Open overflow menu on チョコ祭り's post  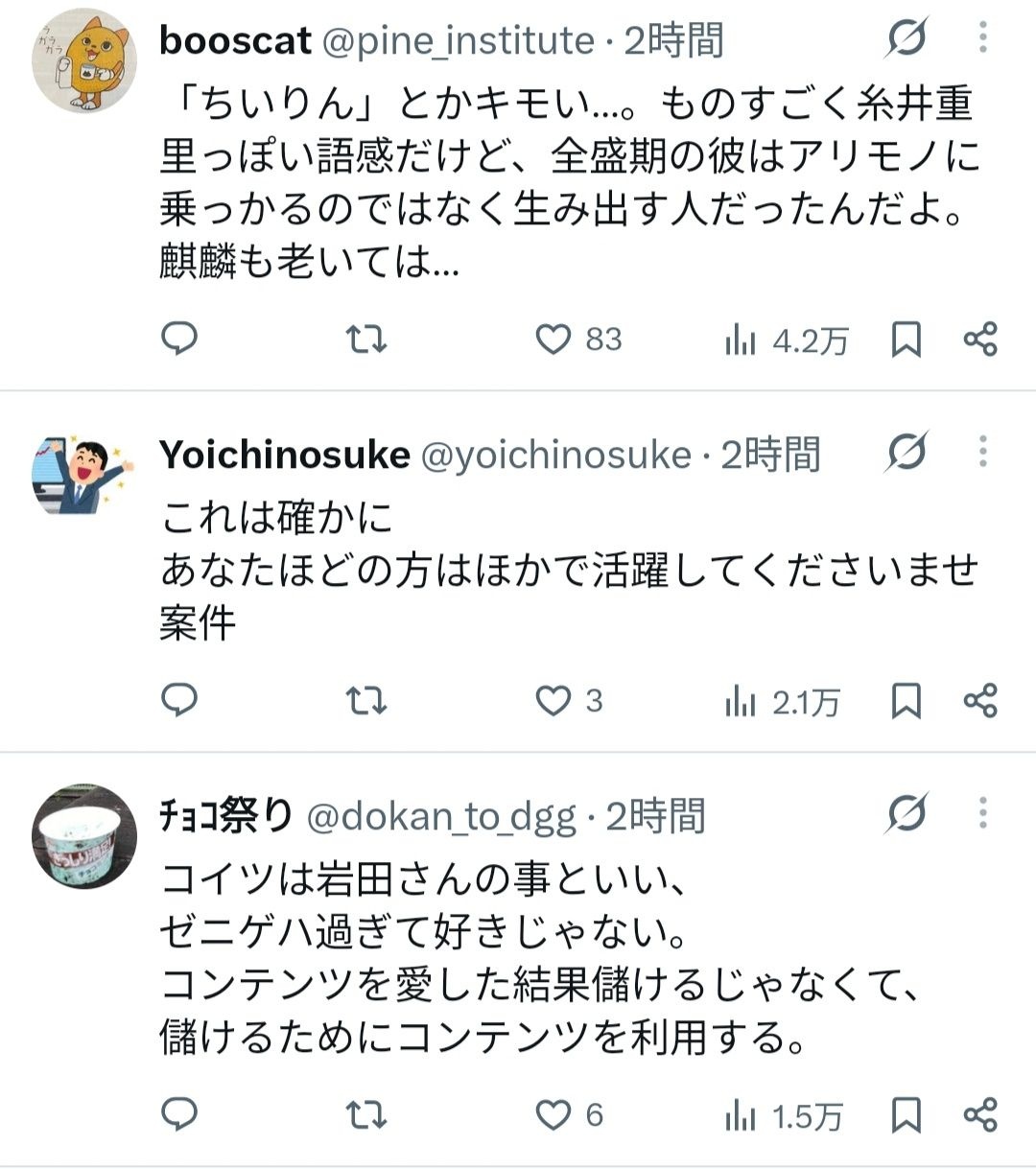click(x=982, y=813)
